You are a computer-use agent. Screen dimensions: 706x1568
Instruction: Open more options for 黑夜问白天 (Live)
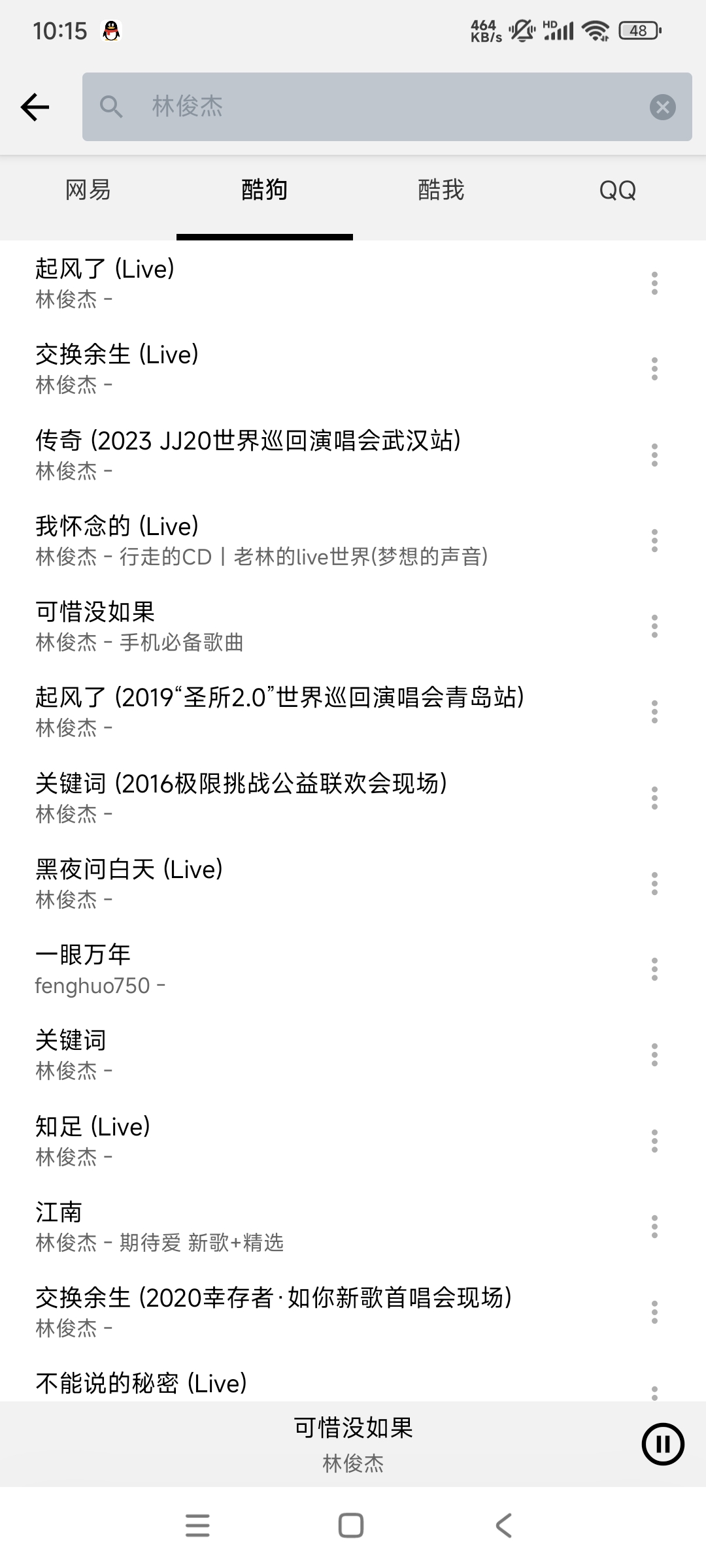tap(654, 883)
